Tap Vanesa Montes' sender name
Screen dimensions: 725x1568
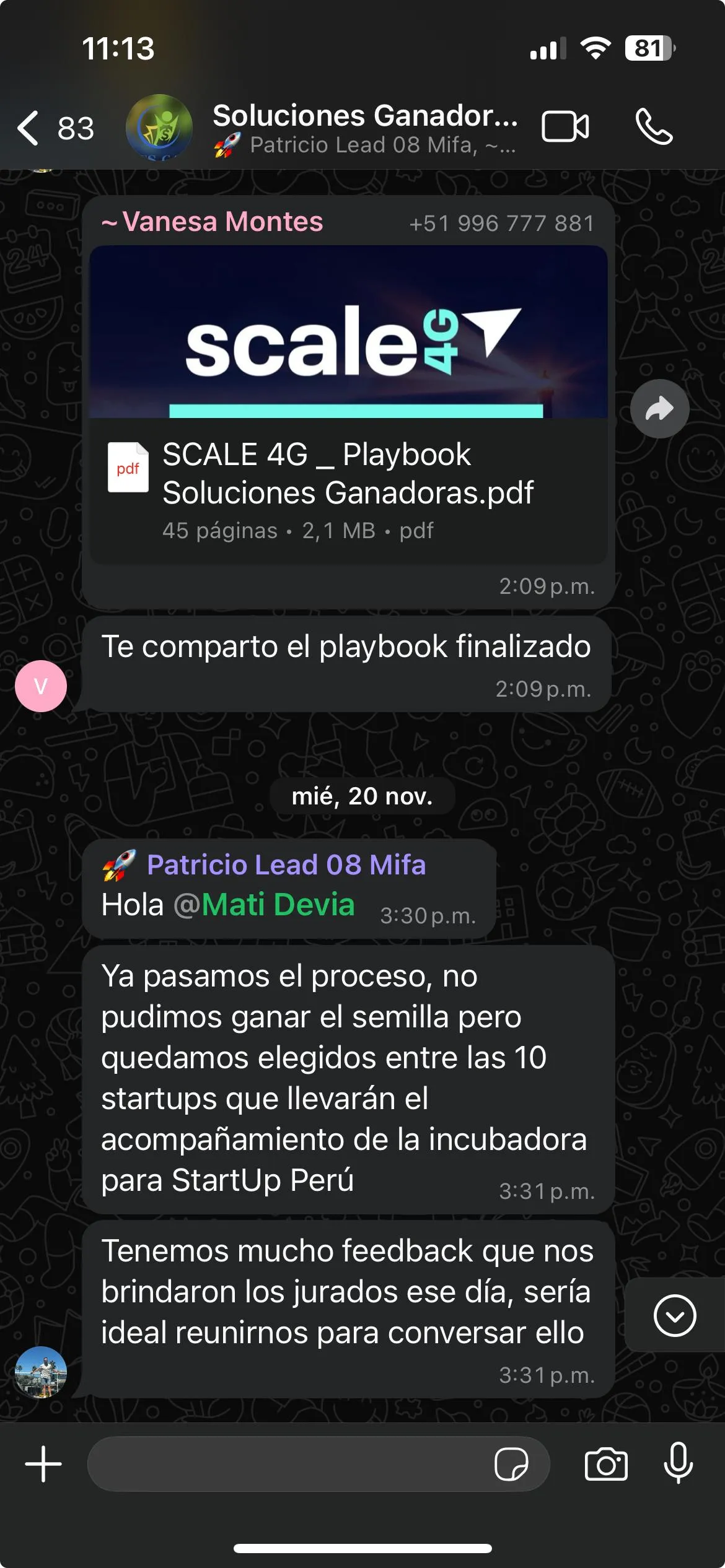point(213,222)
